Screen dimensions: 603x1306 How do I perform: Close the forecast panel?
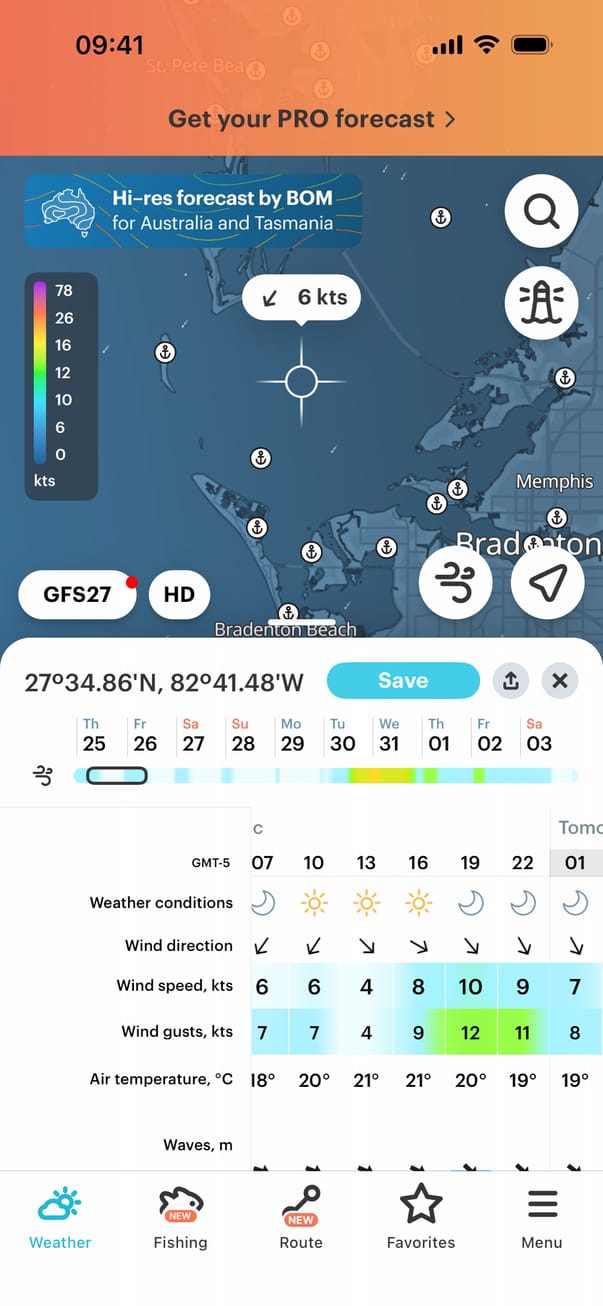(560, 681)
